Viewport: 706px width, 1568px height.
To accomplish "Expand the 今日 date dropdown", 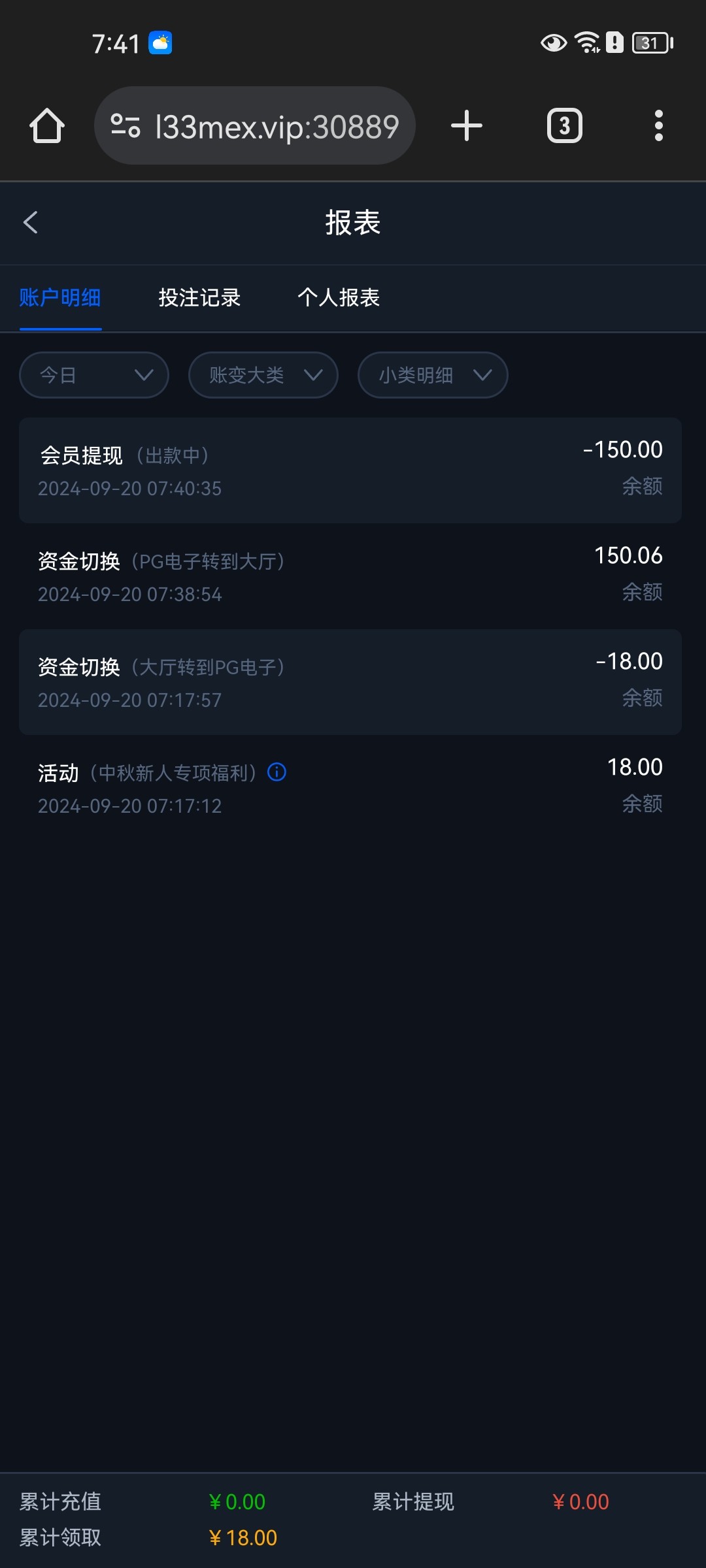I will [94, 375].
